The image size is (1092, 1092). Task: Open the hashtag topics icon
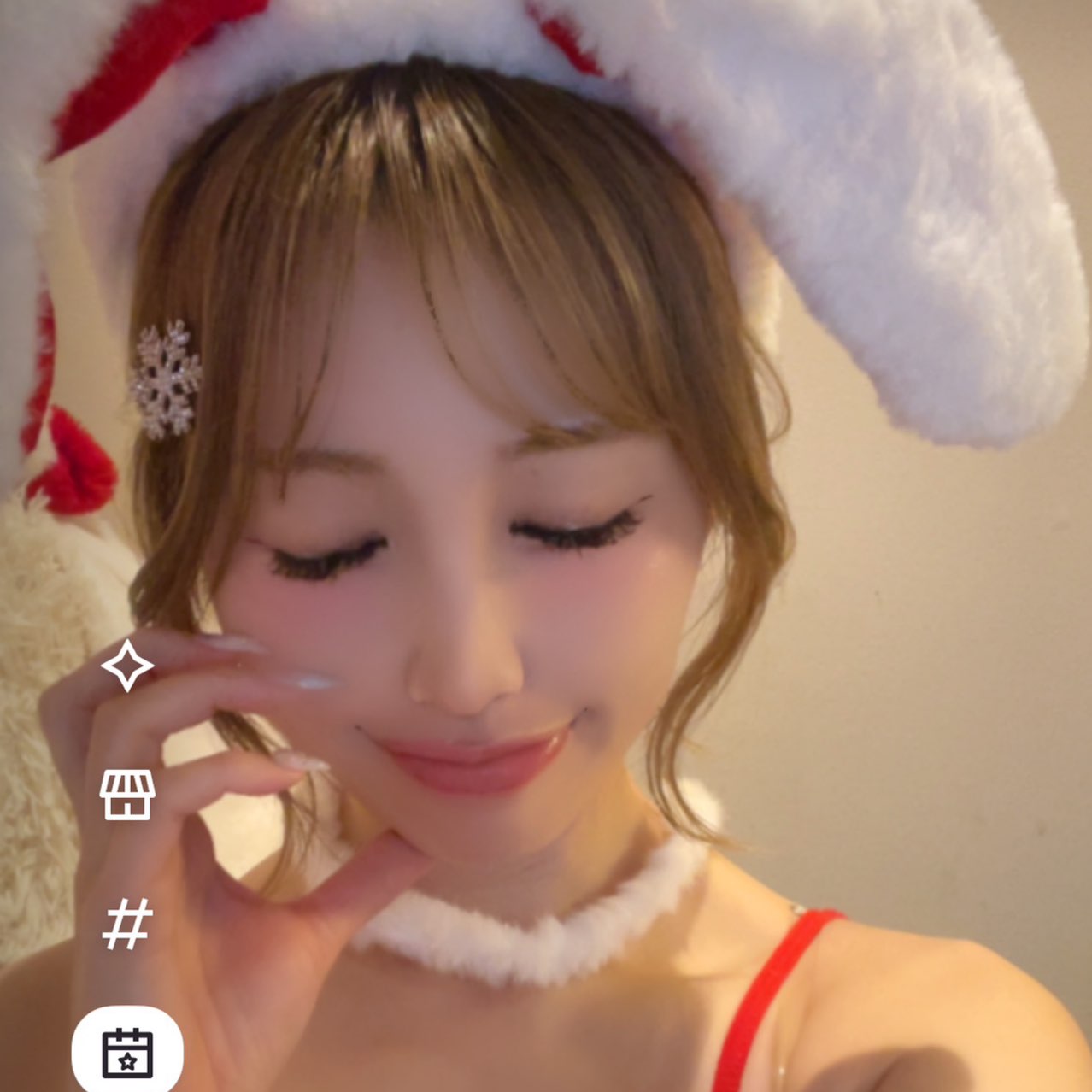point(127,924)
